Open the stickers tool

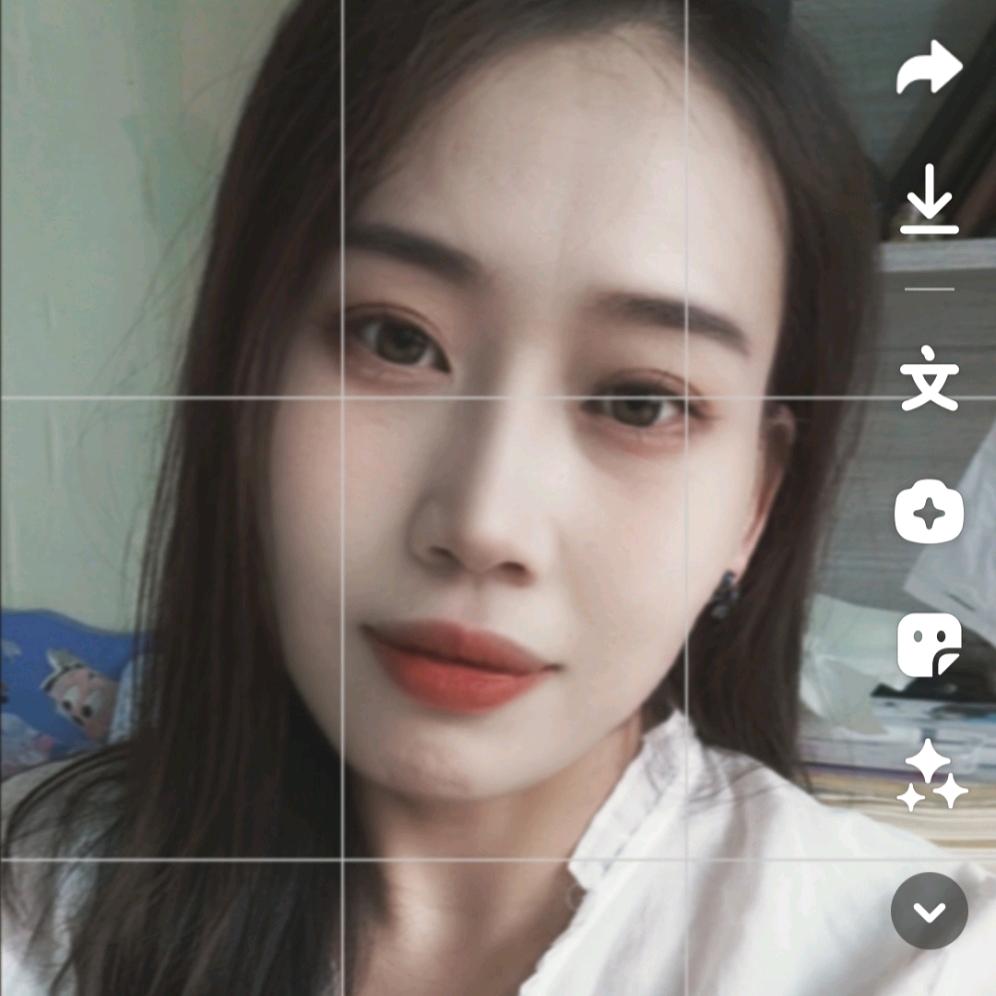coord(929,645)
